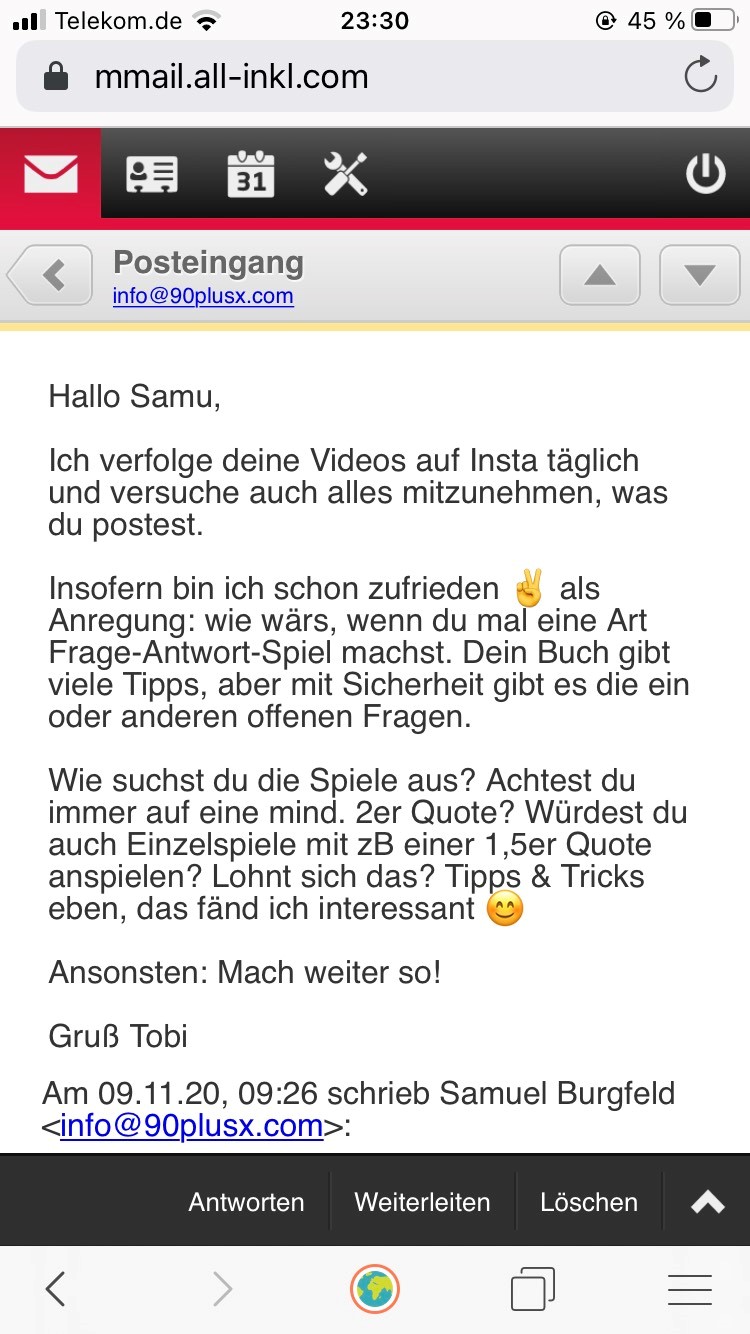This screenshot has height=1334, width=750.
Task: Reload the page in the address bar
Action: [x=700, y=76]
